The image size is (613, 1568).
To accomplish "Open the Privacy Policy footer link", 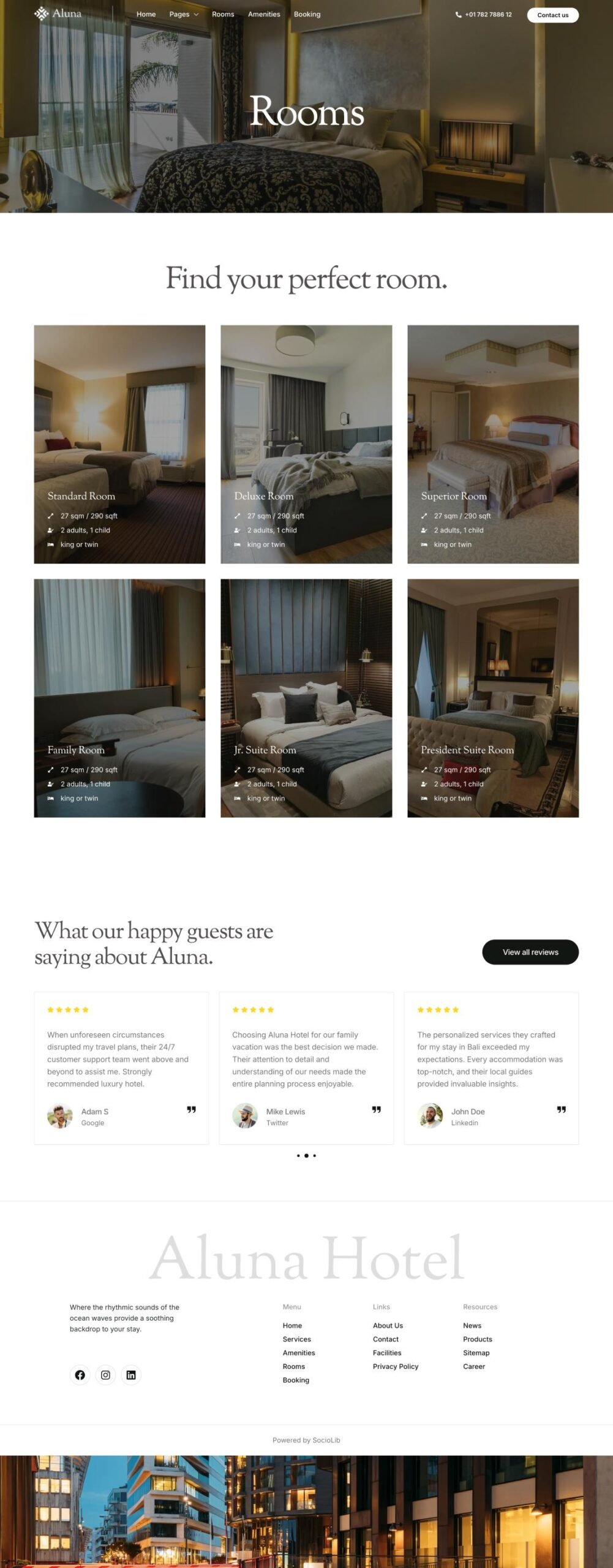I will pos(396,1366).
